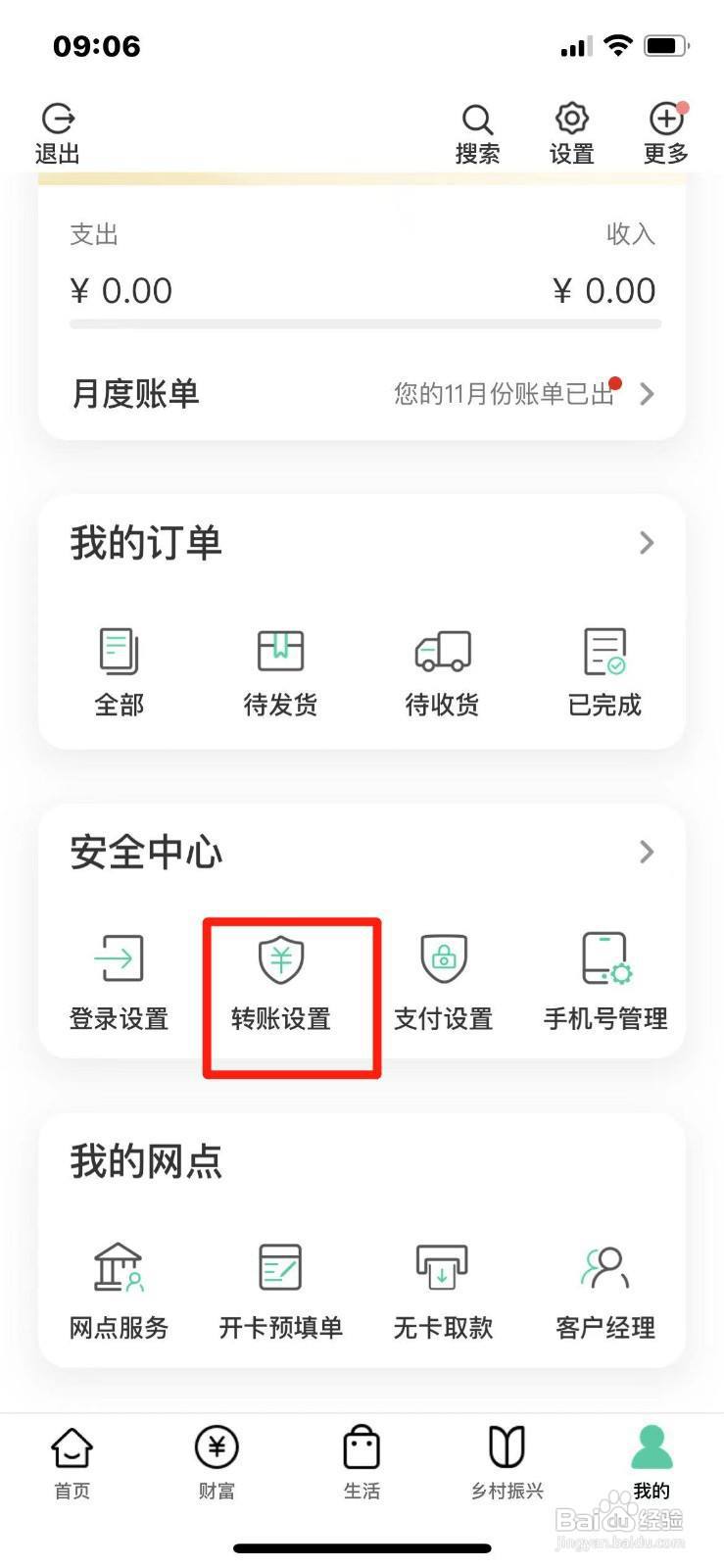Image resolution: width=724 pixels, height=1568 pixels.
Task: Select the highlighted 转账设置 transfer settings icon
Action: (x=281, y=960)
